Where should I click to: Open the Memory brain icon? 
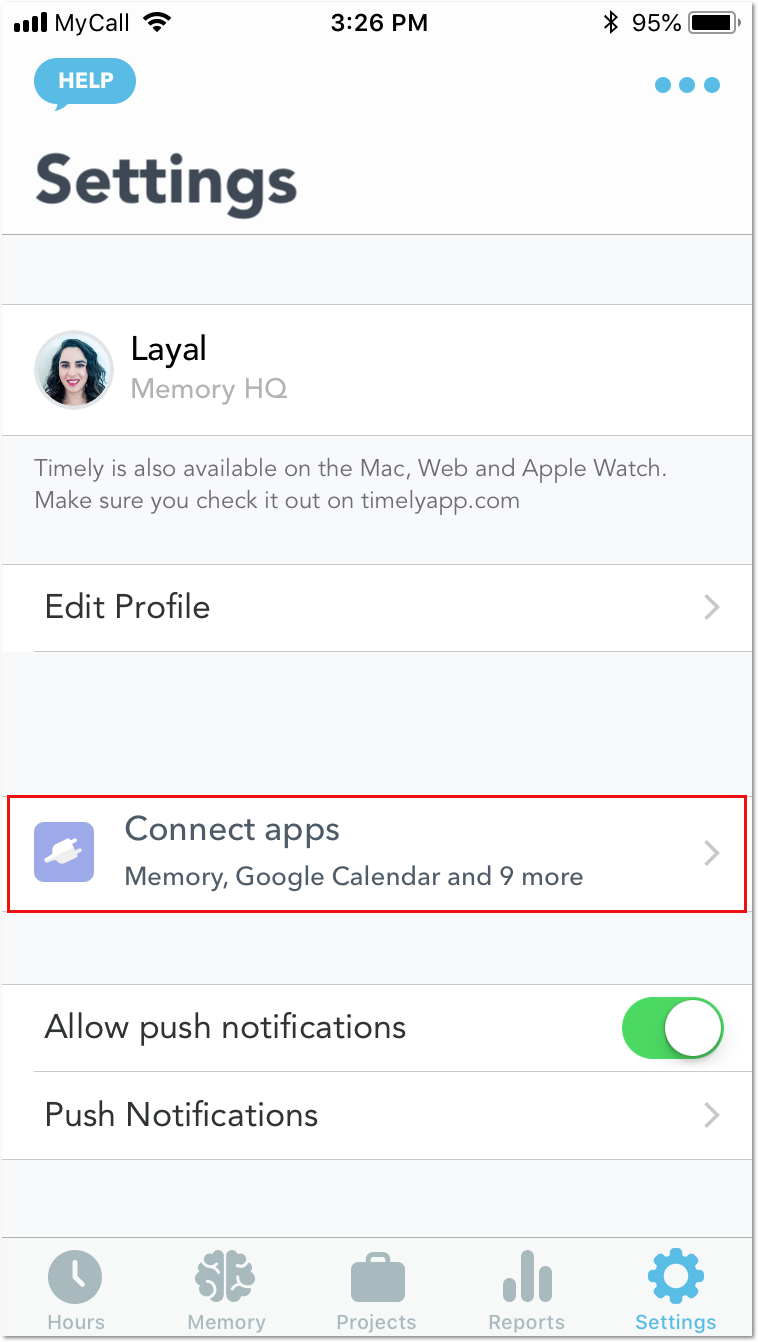pyautogui.click(x=225, y=1276)
